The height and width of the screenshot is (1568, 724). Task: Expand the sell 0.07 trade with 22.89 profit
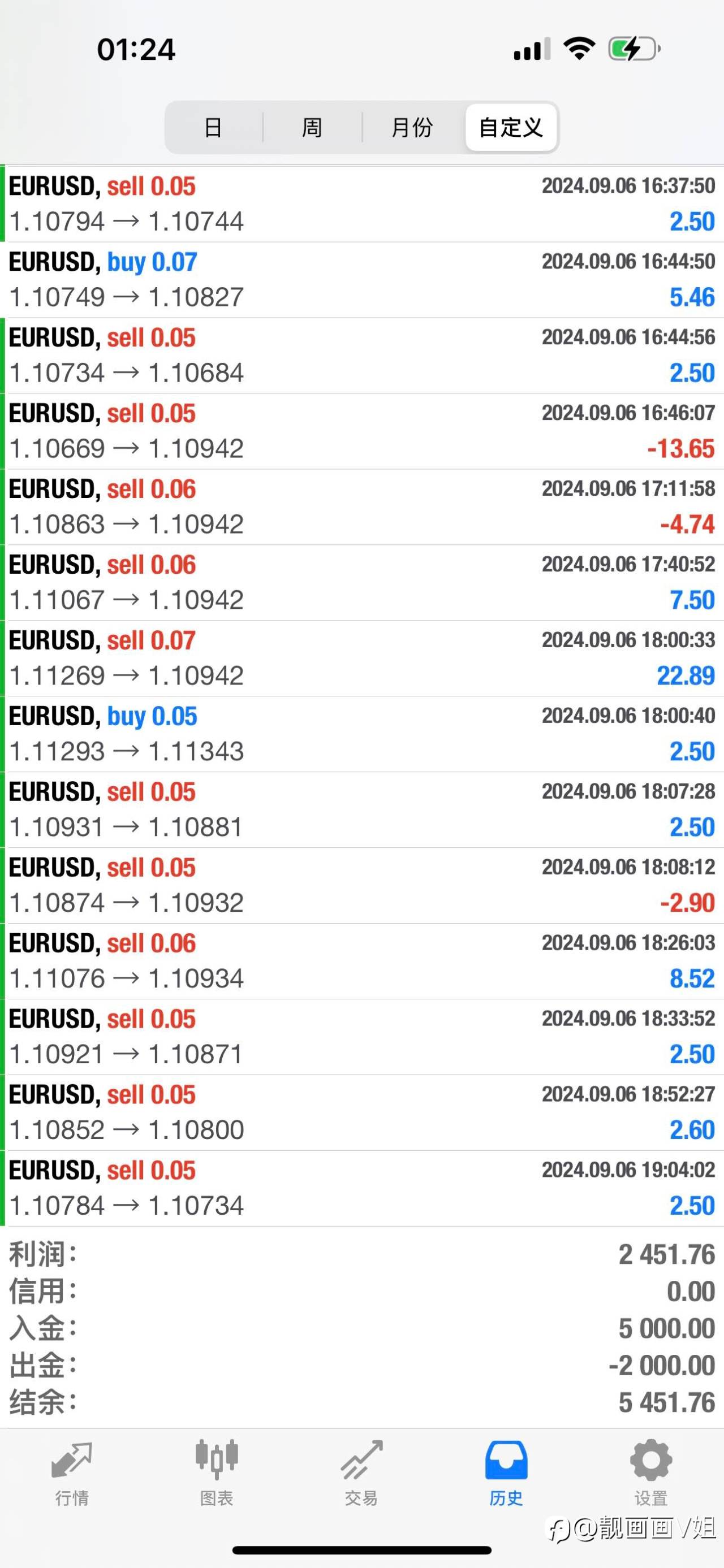[361, 659]
